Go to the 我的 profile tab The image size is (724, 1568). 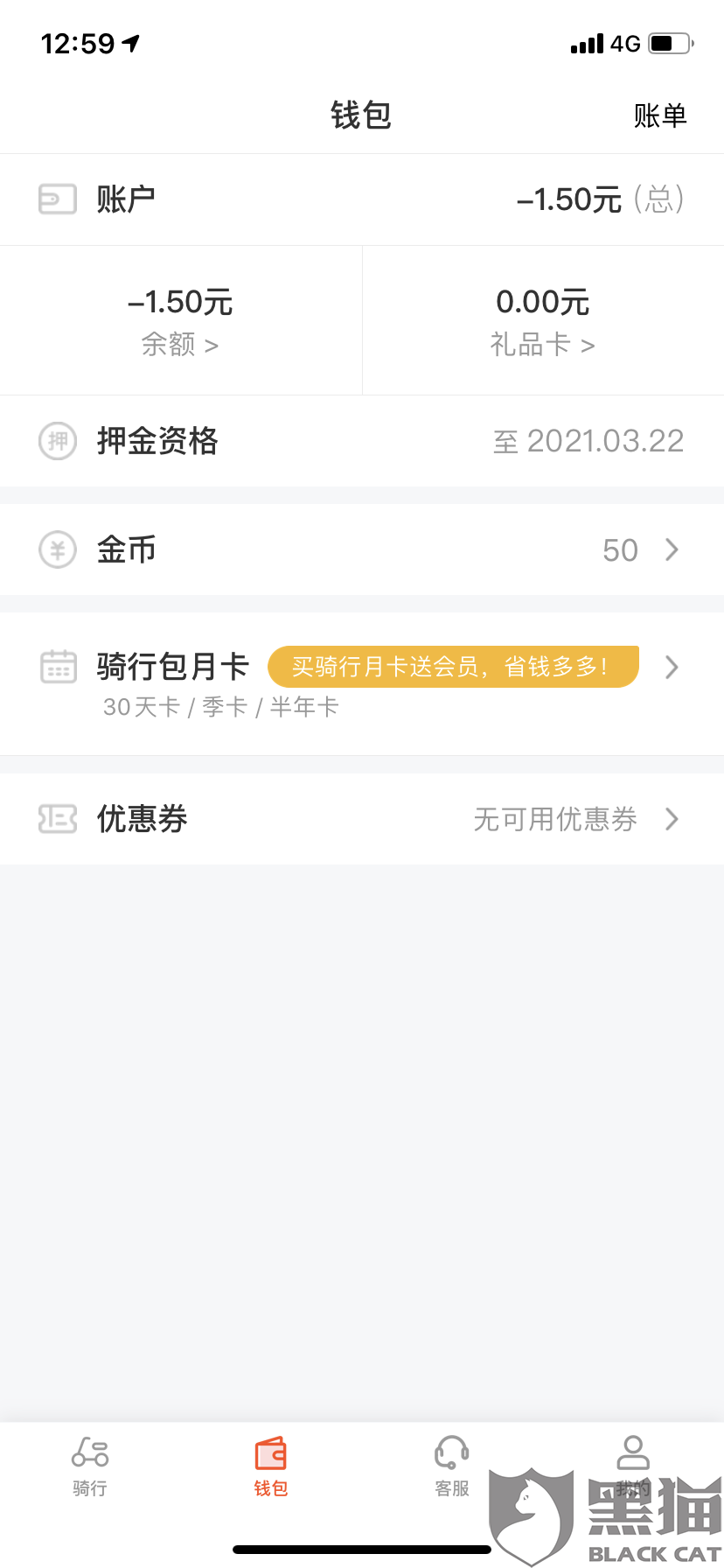pyautogui.click(x=632, y=1466)
